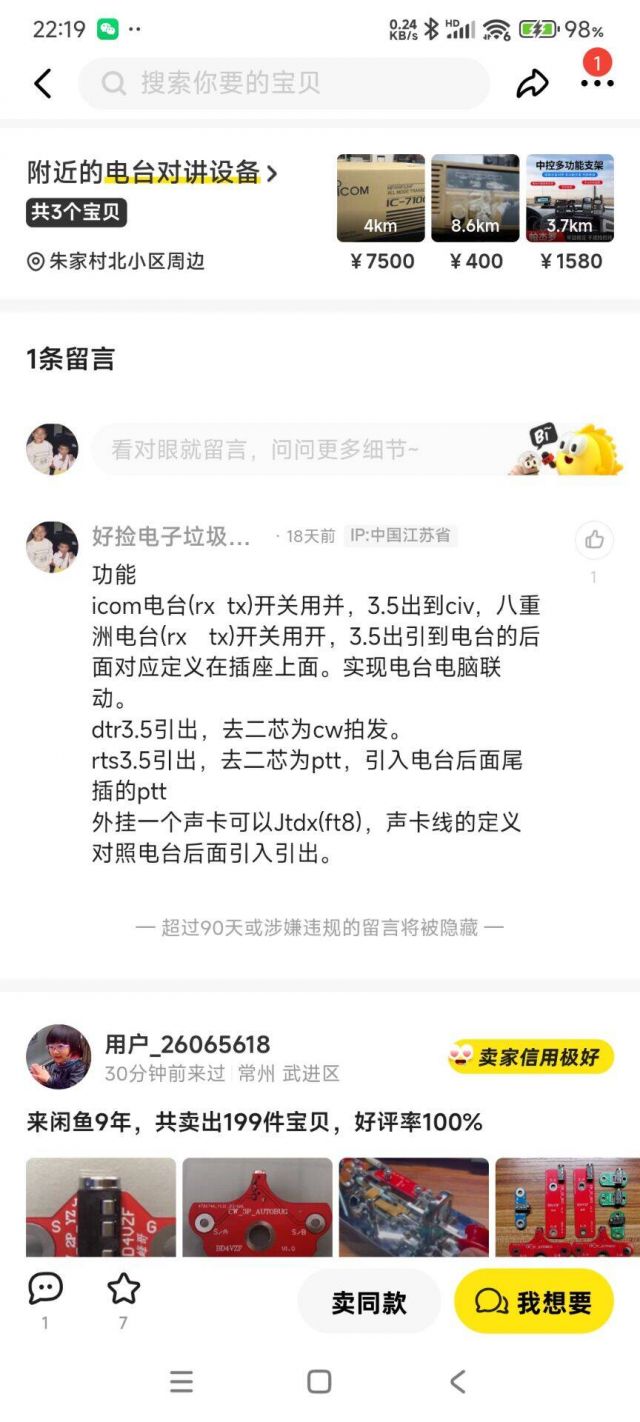Open seller 用户_26065618's profile
This screenshot has height=1422, width=640.
click(187, 1045)
